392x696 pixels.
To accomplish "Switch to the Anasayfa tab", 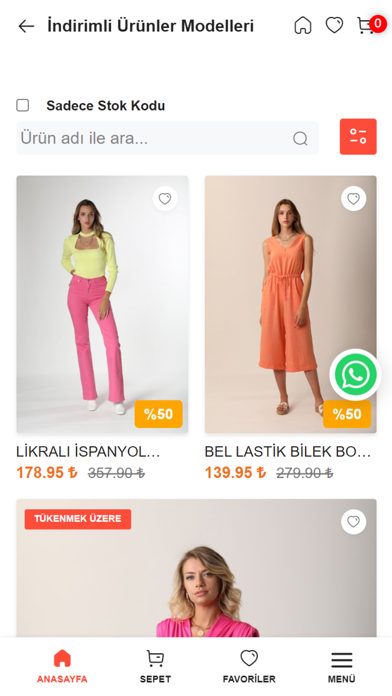I will [62, 666].
